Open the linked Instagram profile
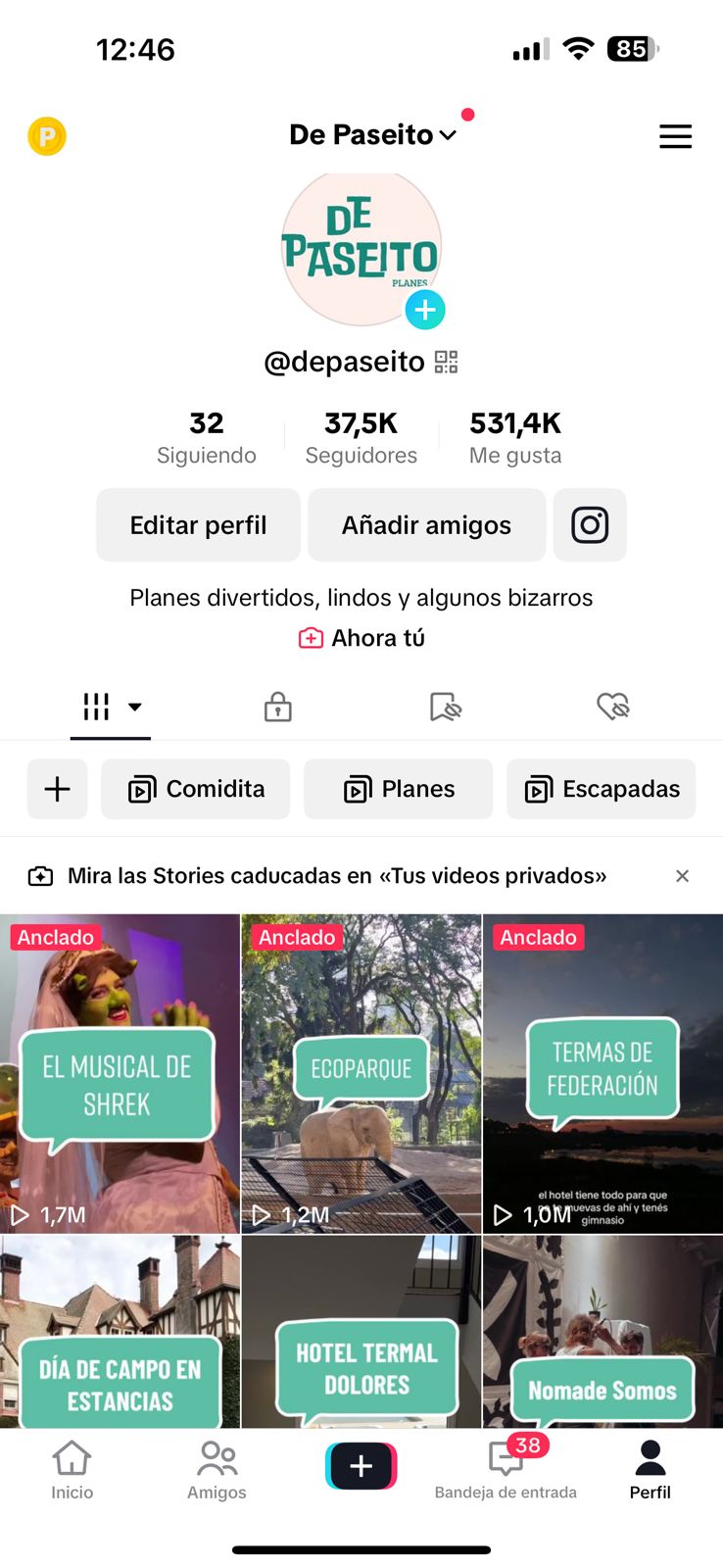Viewport: 723px width, 1568px height. tap(590, 525)
